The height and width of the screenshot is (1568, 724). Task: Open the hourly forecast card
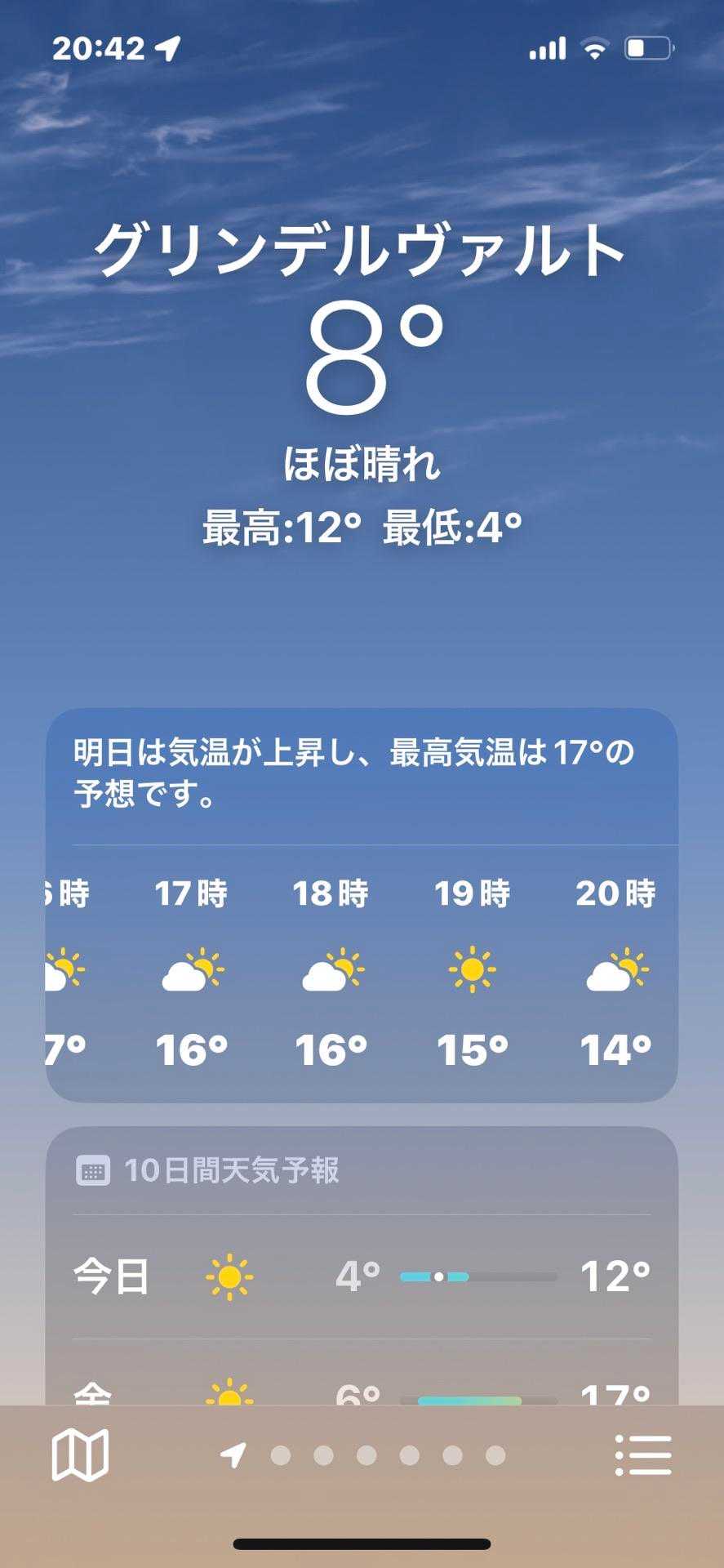pyautogui.click(x=362, y=972)
